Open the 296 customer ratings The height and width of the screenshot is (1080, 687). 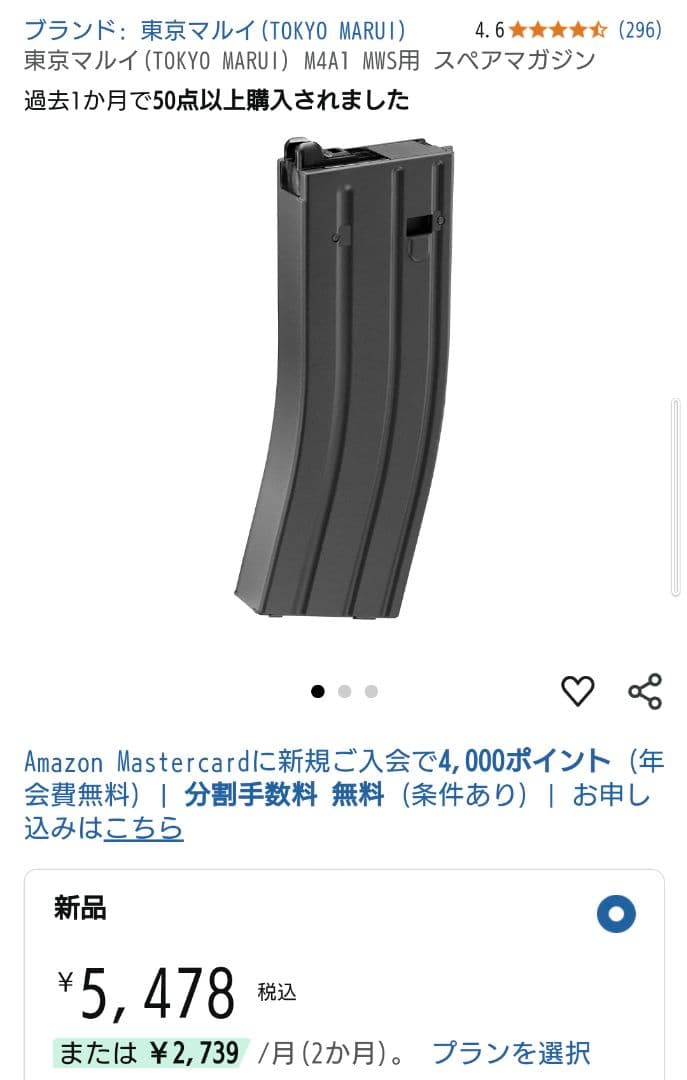point(639,30)
